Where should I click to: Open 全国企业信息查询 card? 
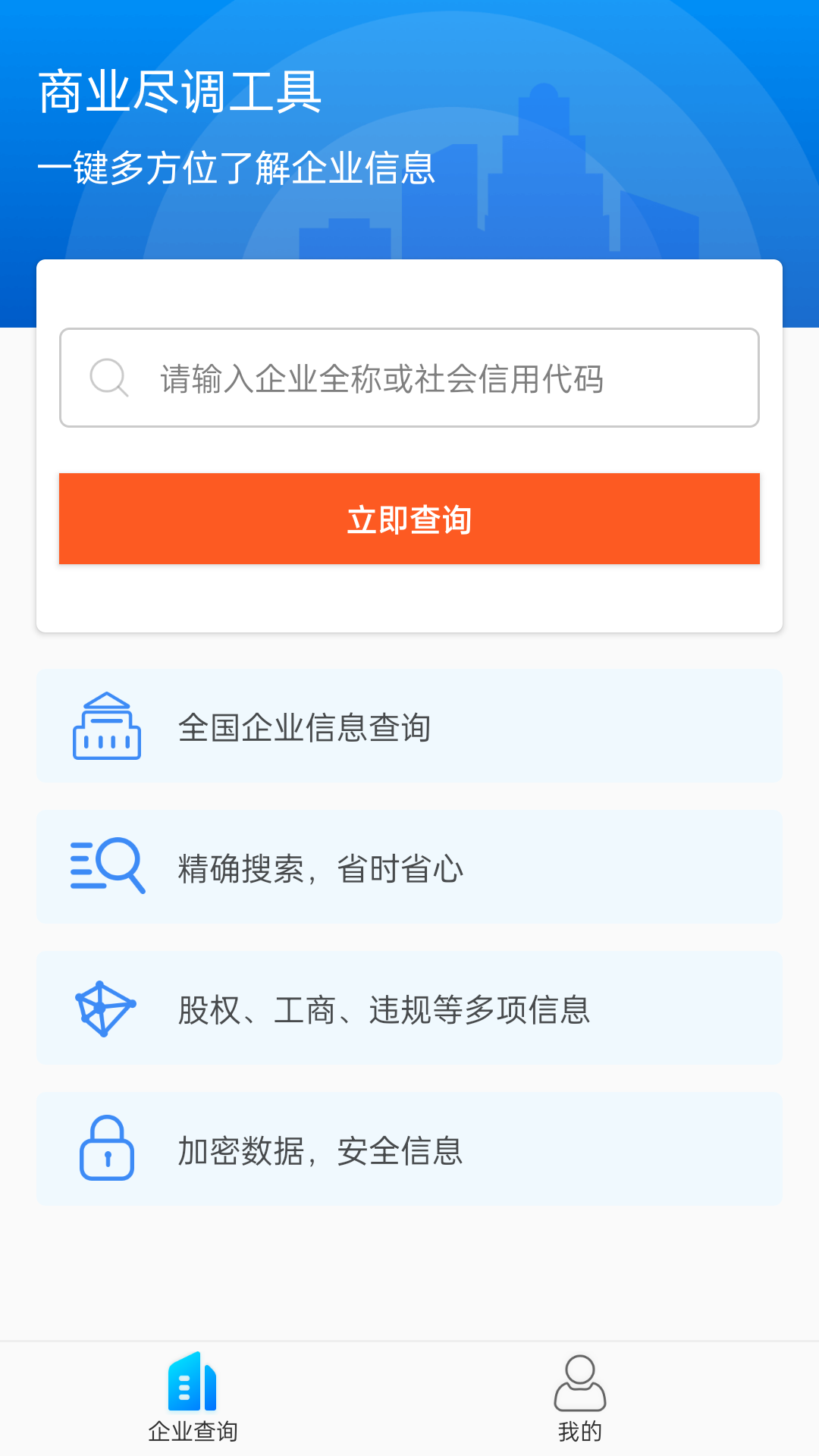coord(409,726)
